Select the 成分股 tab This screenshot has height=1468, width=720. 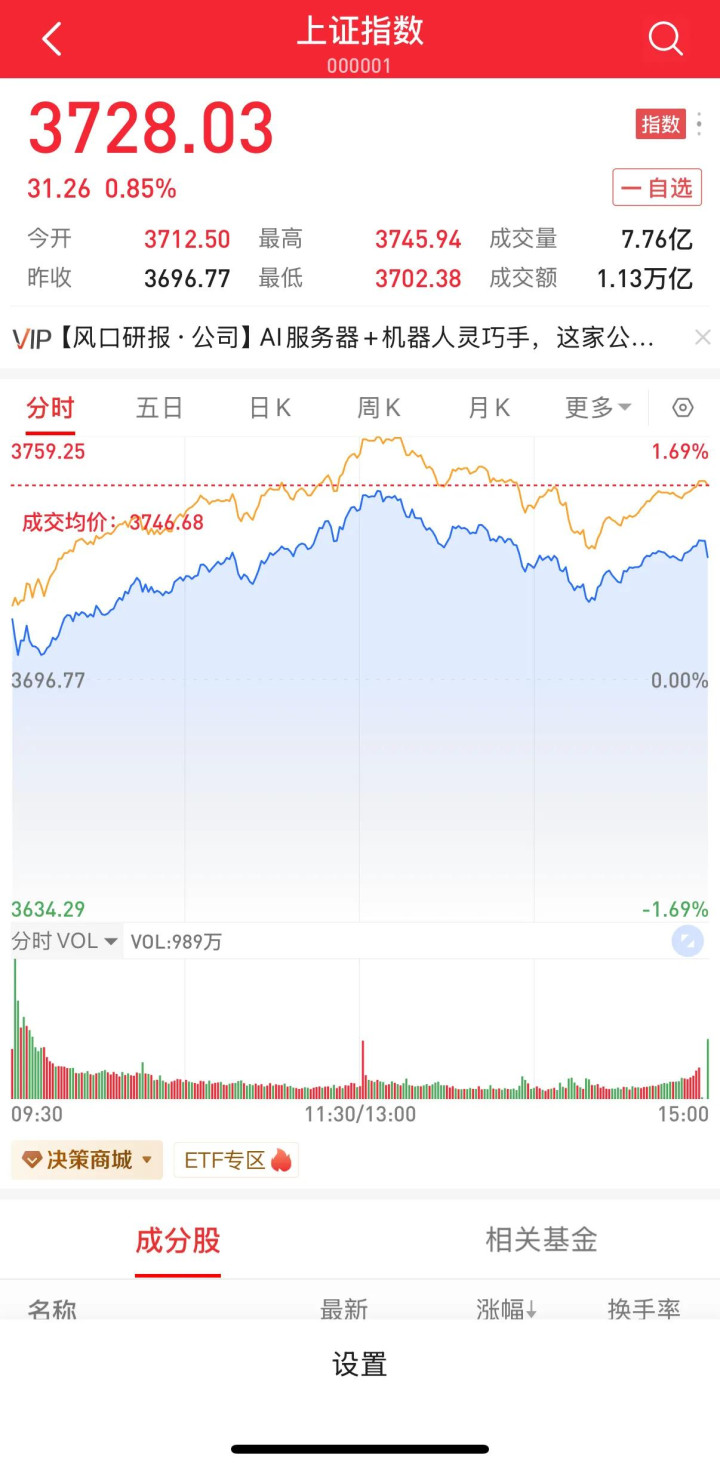click(178, 1241)
